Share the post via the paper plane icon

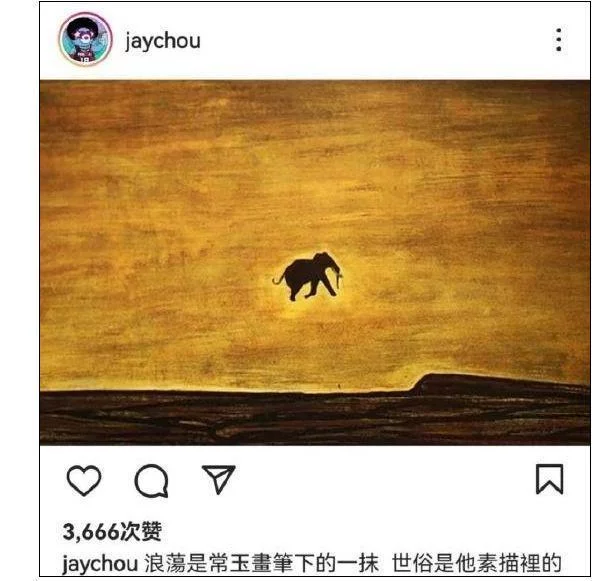[x=218, y=480]
